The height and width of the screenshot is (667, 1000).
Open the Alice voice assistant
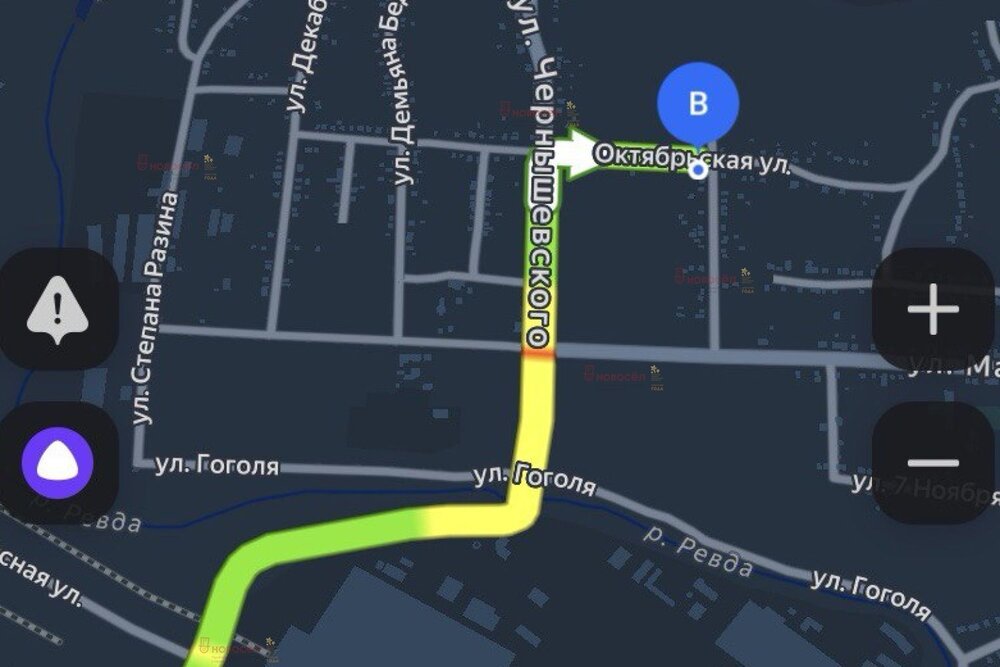(58, 463)
